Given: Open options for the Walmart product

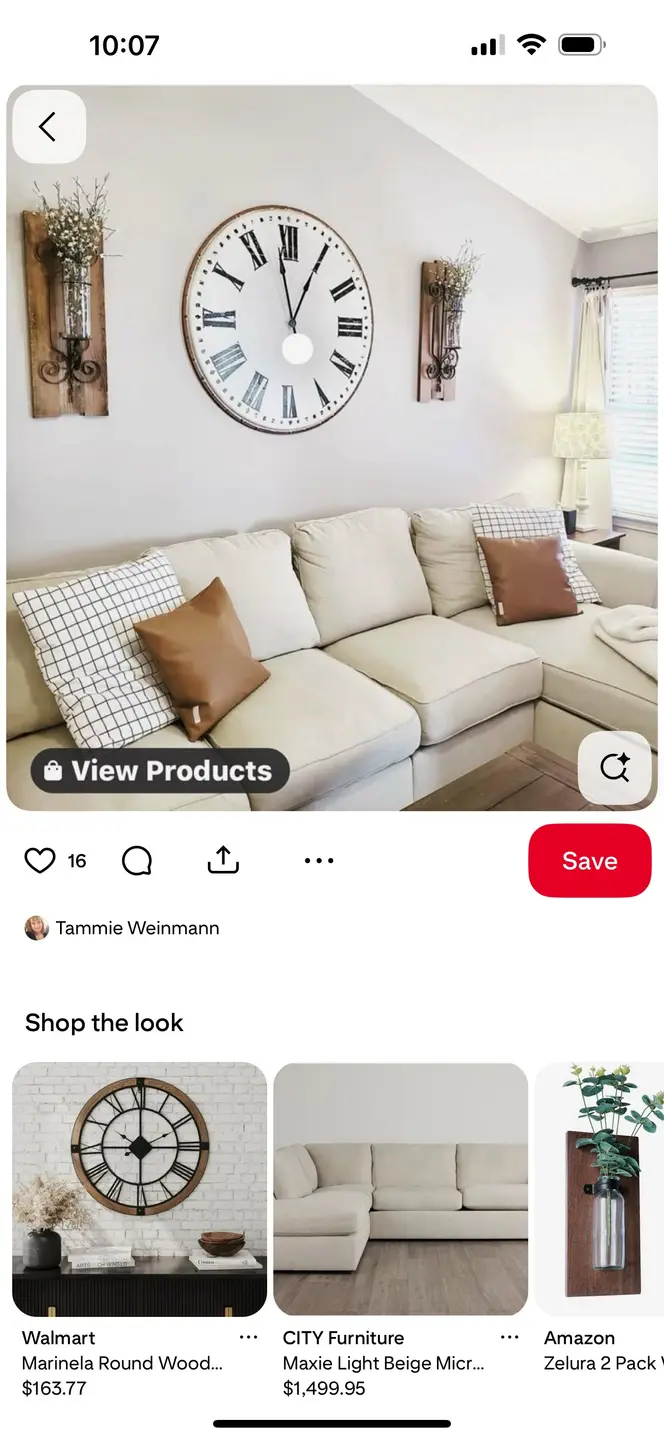Looking at the screenshot, I should click(248, 1338).
